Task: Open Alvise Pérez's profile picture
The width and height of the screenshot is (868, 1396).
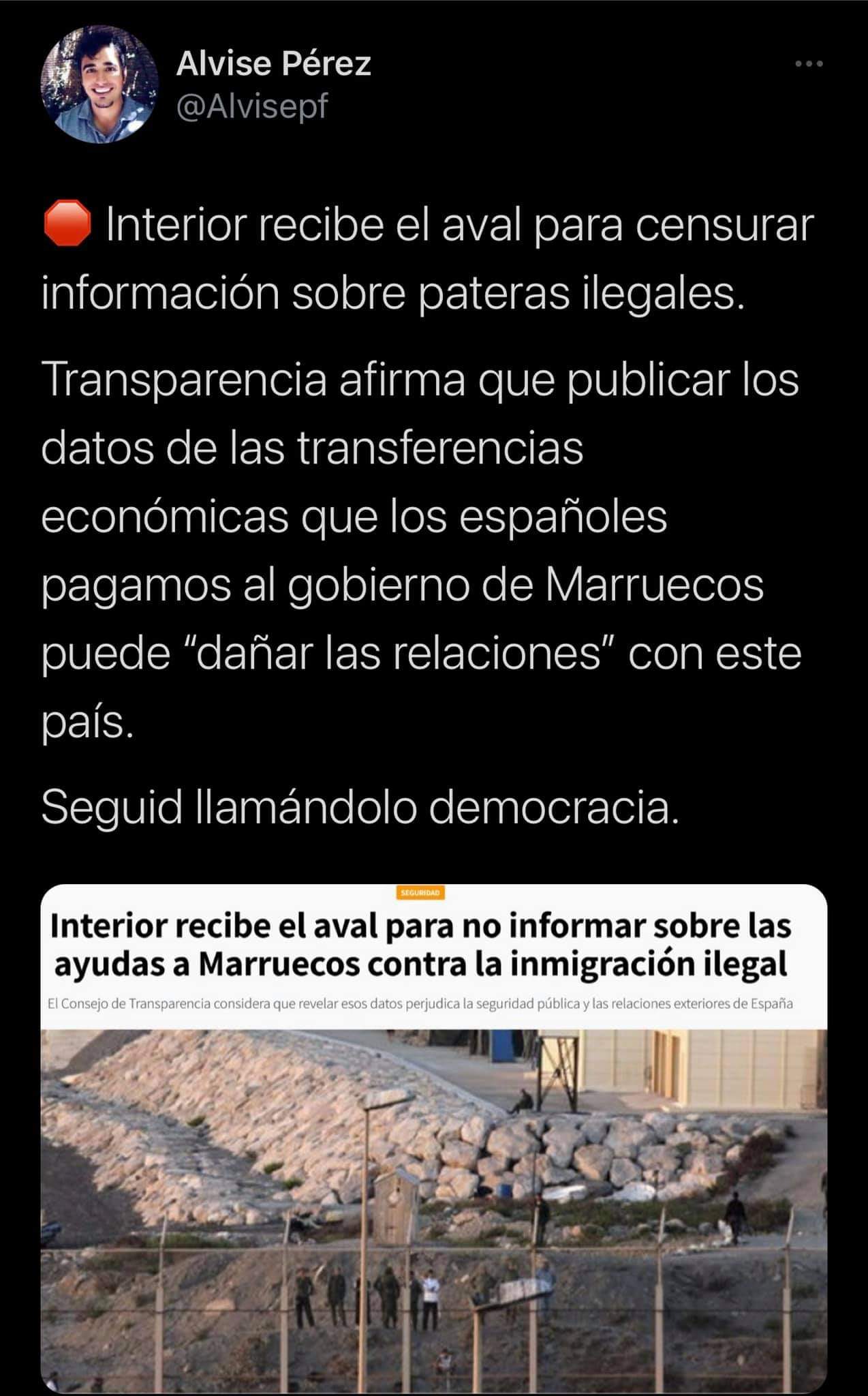Action: coord(99,85)
